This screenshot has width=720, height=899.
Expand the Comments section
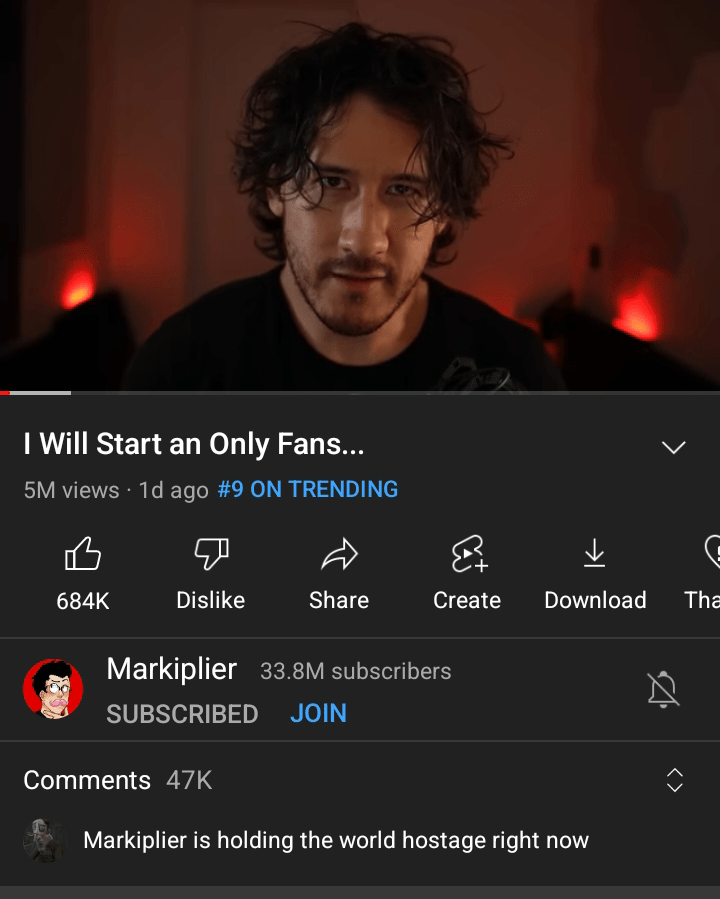[x=676, y=780]
